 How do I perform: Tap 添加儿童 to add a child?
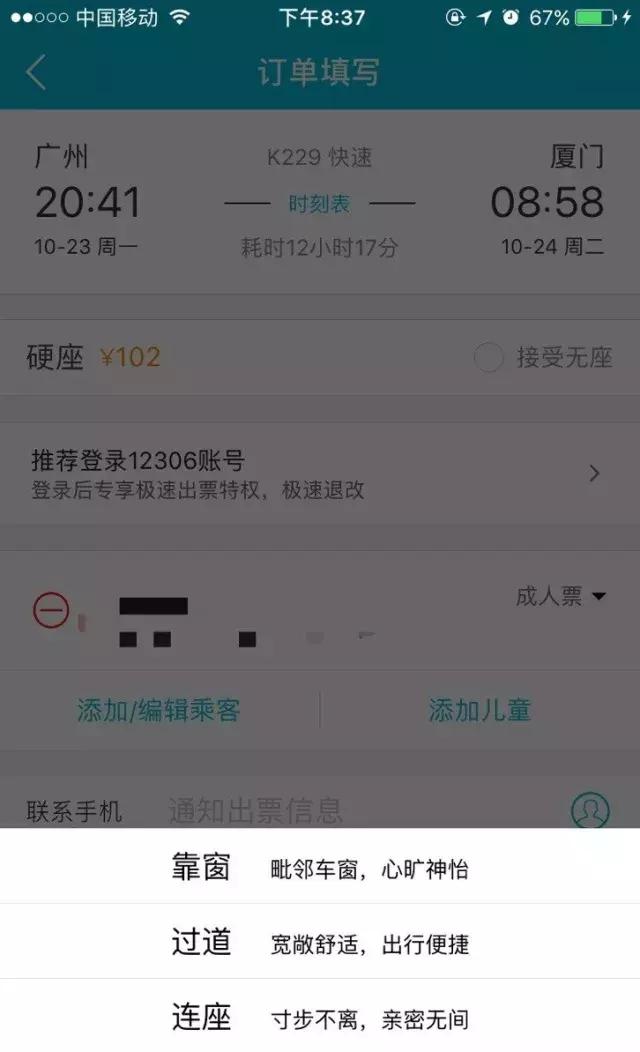pos(479,710)
